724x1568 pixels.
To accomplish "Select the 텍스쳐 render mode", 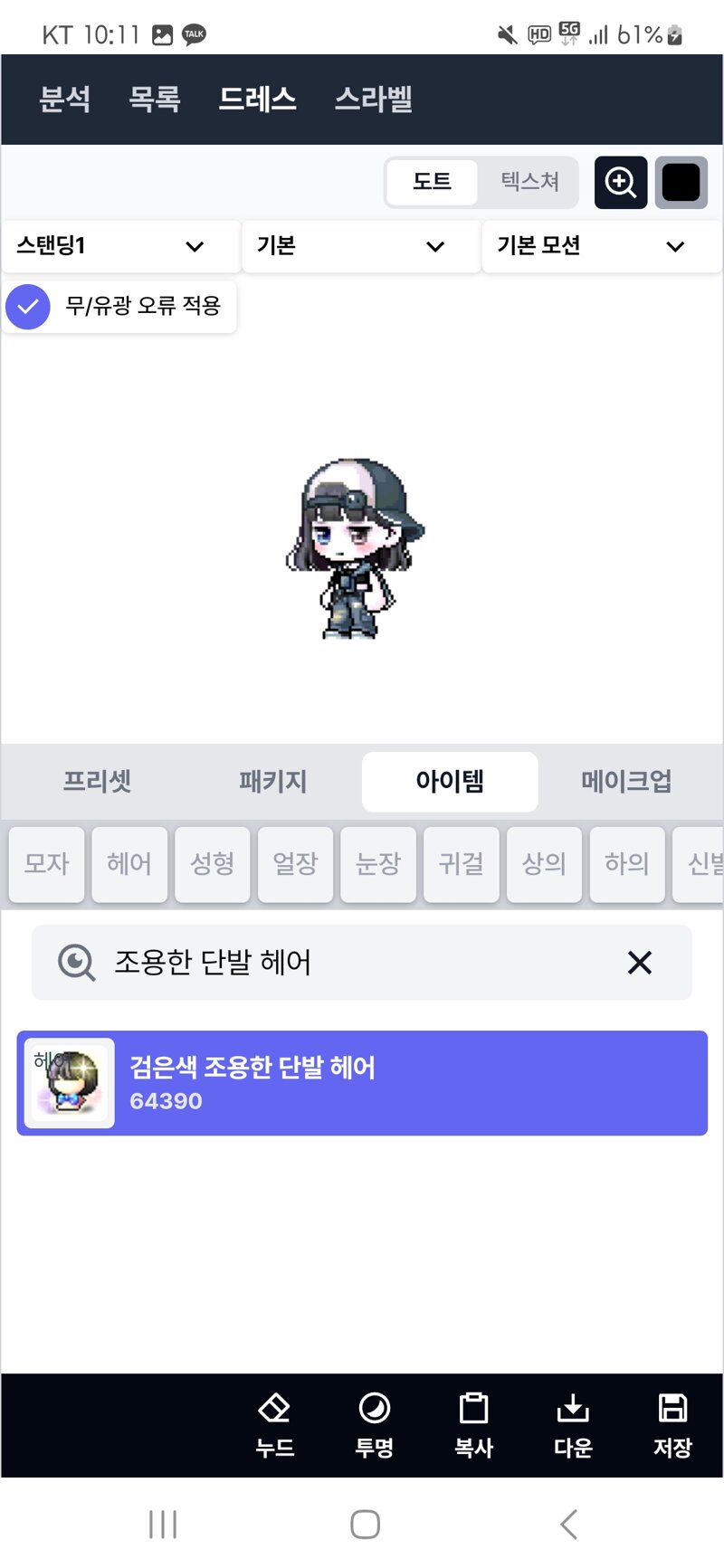I will [x=529, y=182].
